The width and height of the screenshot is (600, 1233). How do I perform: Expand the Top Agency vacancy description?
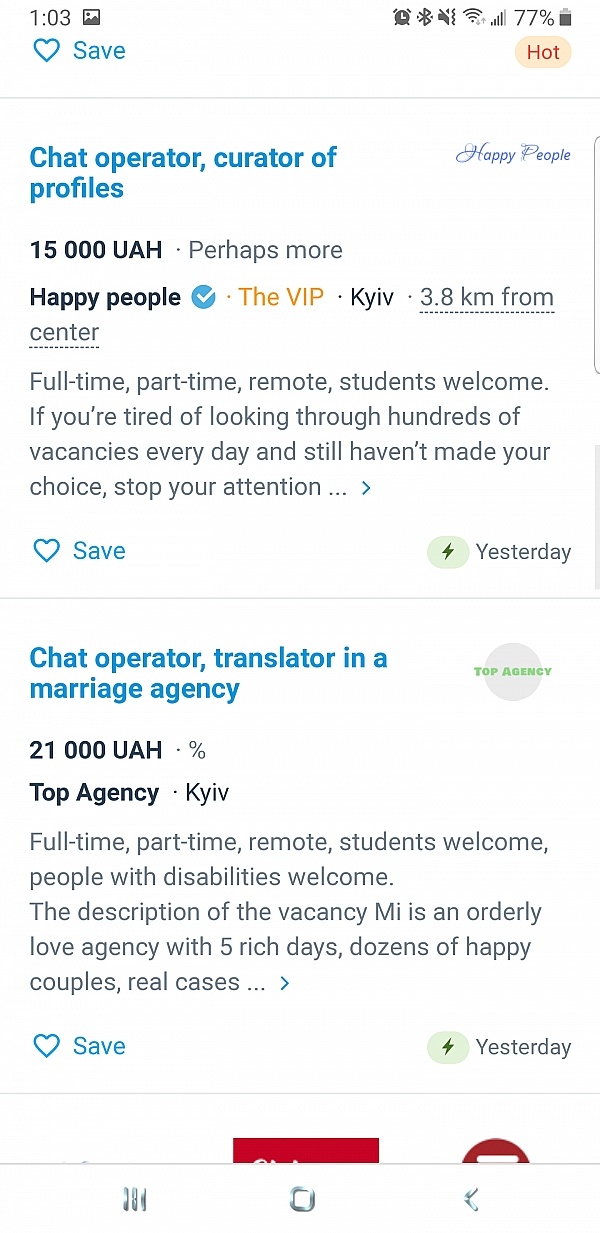(x=284, y=983)
